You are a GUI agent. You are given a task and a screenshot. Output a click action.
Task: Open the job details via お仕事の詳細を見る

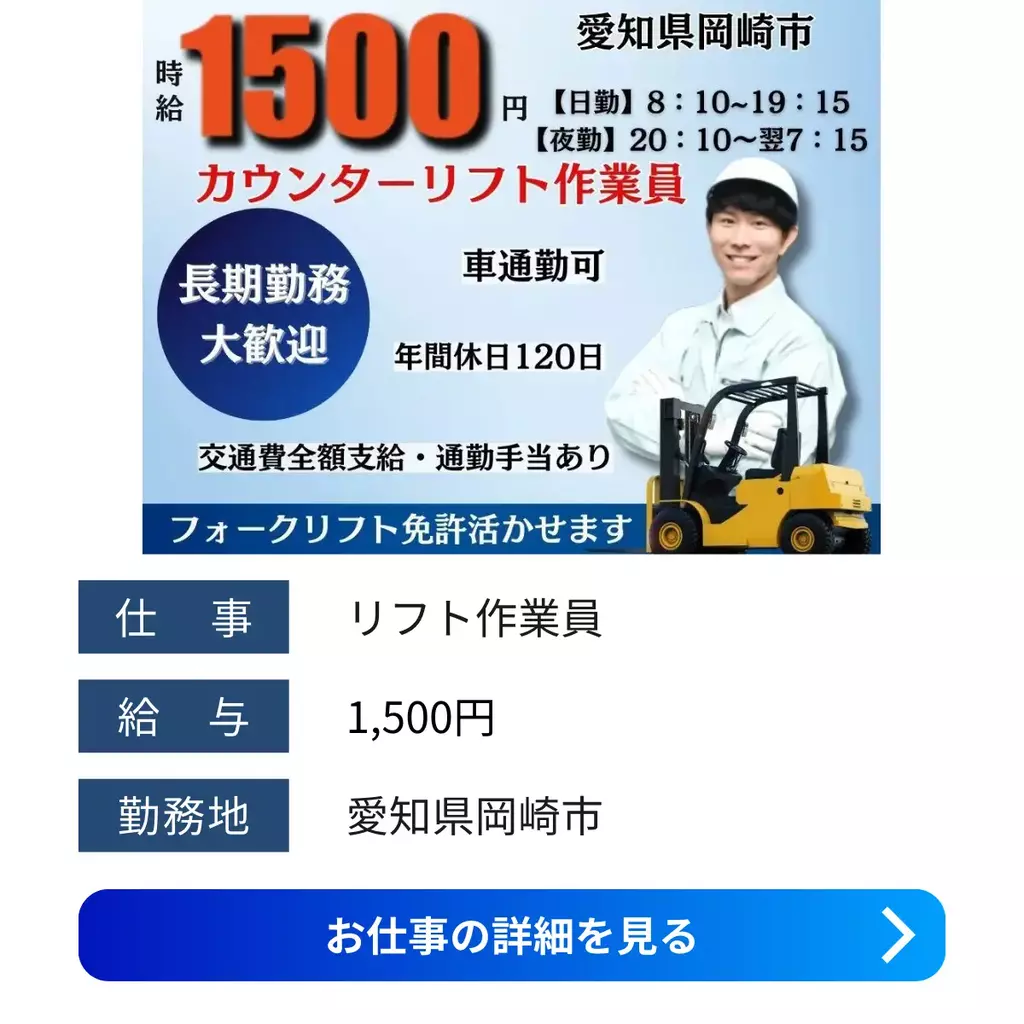coord(511,935)
